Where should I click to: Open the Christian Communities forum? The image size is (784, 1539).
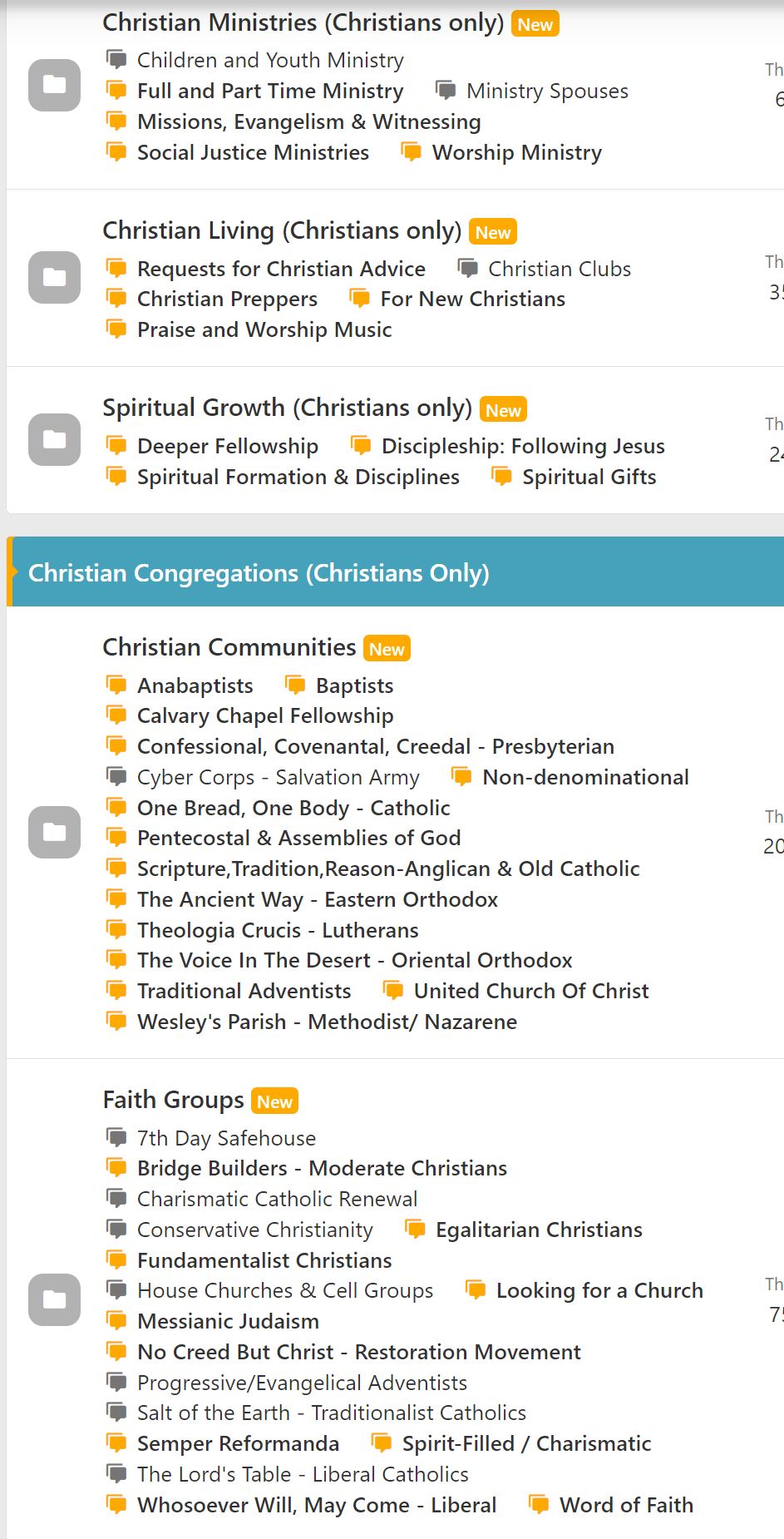pyautogui.click(x=229, y=647)
